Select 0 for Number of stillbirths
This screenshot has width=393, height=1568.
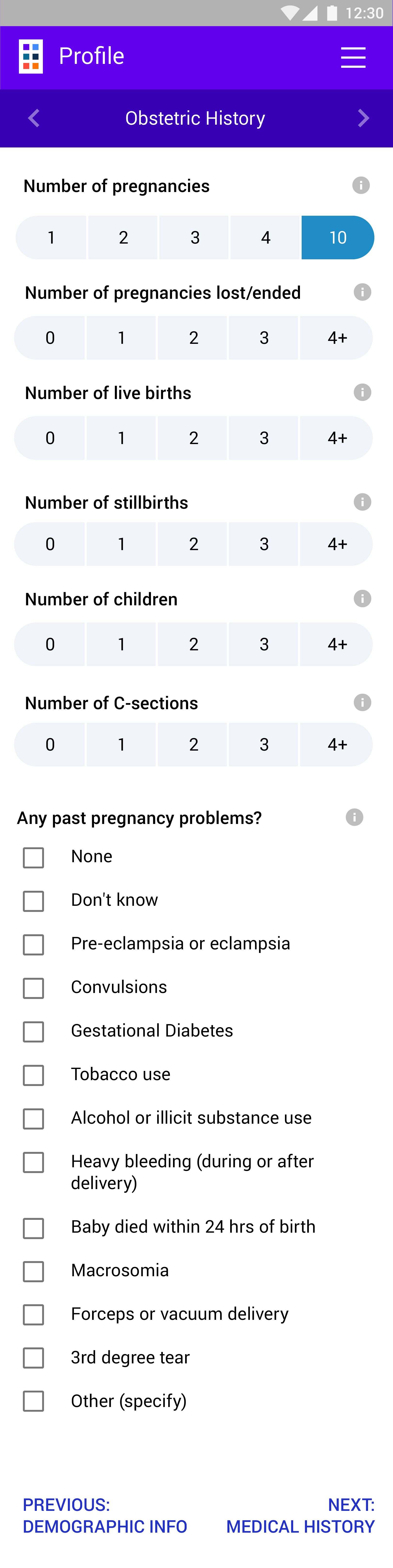pyautogui.click(x=50, y=544)
